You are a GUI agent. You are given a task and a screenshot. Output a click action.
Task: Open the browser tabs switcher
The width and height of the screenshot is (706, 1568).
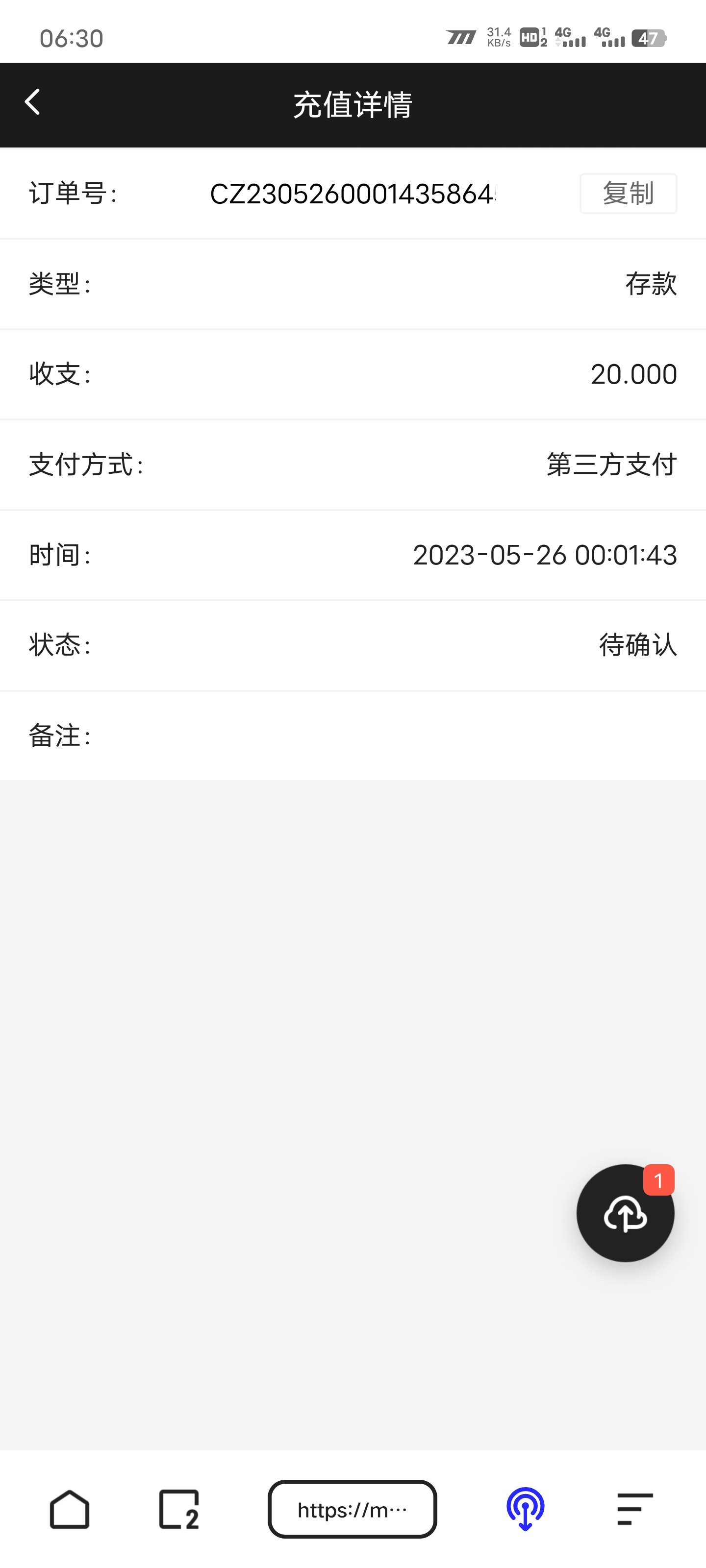coord(178,1509)
